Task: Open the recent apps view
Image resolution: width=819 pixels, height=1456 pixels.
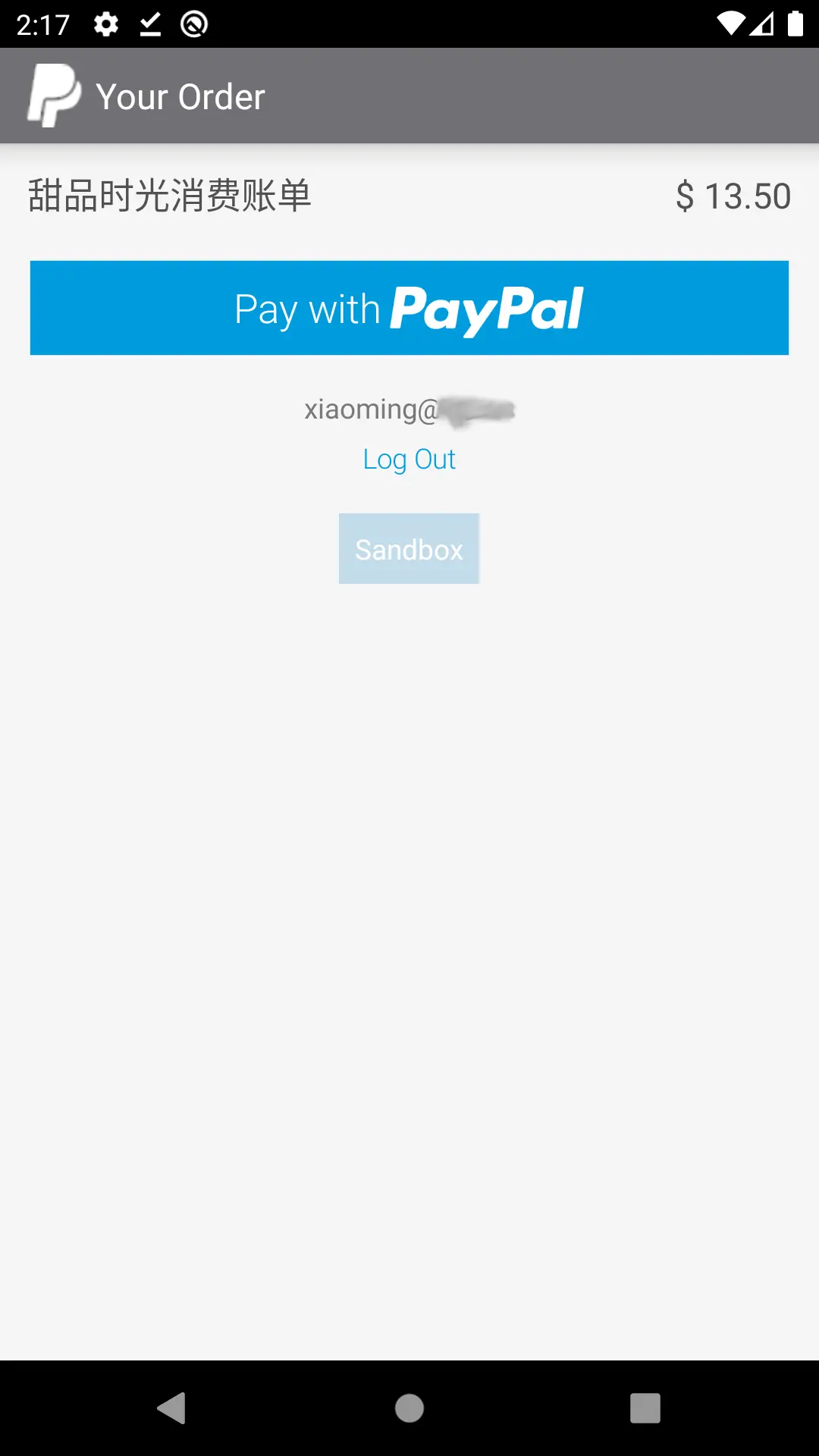Action: [645, 1408]
